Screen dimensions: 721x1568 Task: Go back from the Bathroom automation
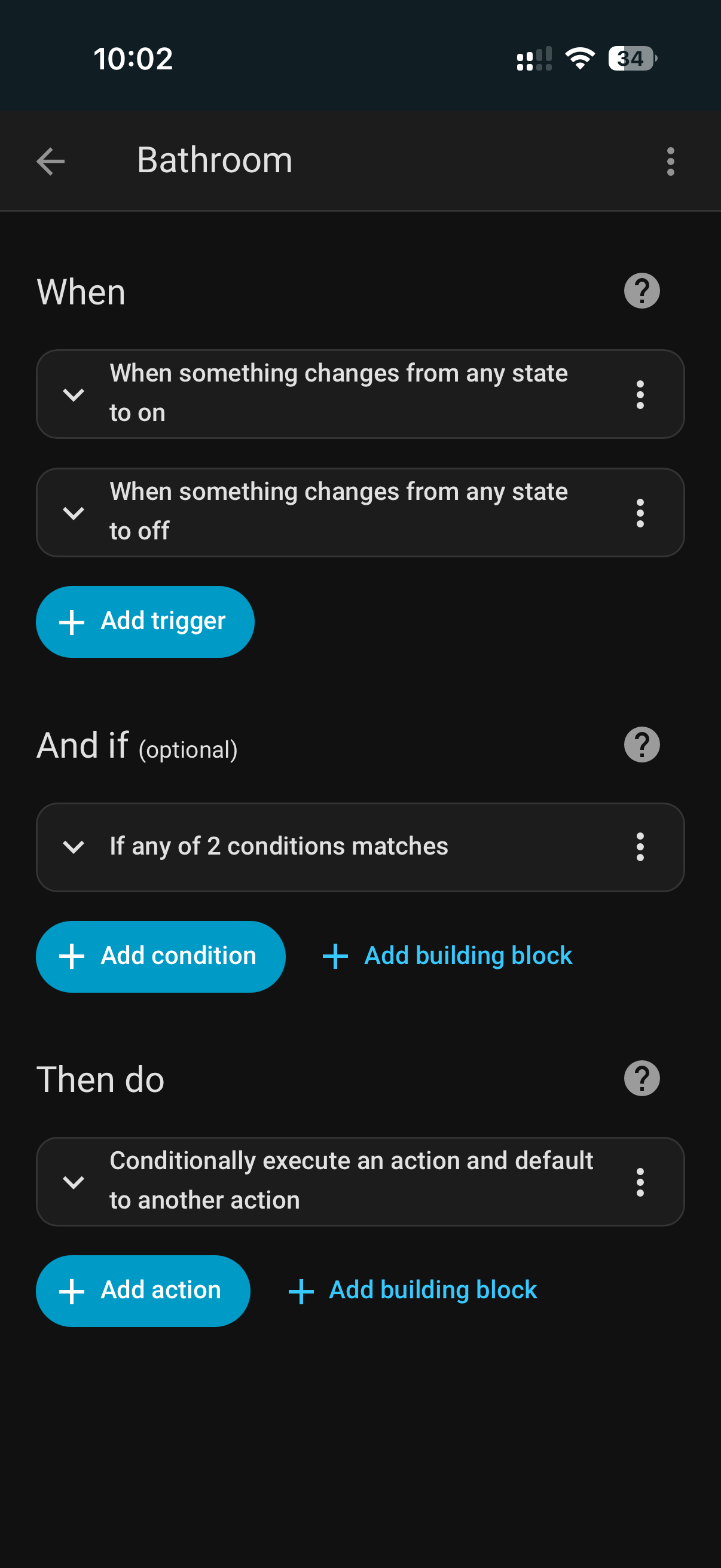[50, 162]
